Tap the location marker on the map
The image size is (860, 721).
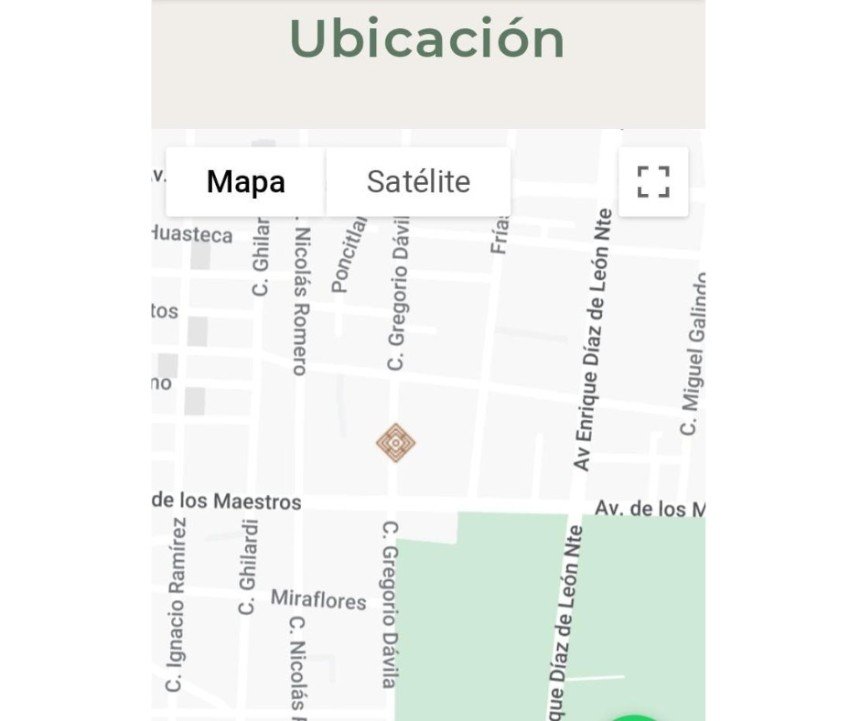(x=396, y=442)
